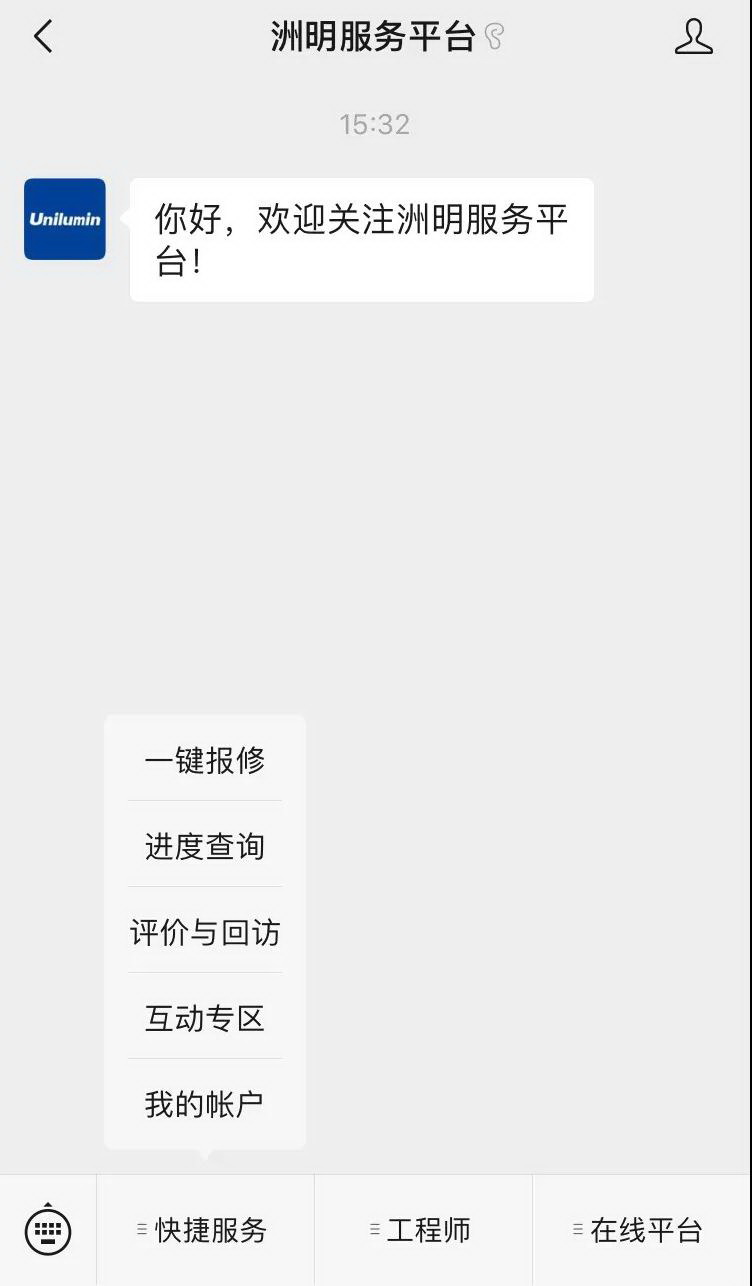Open the account profile icon
752x1286 pixels.
[693, 38]
